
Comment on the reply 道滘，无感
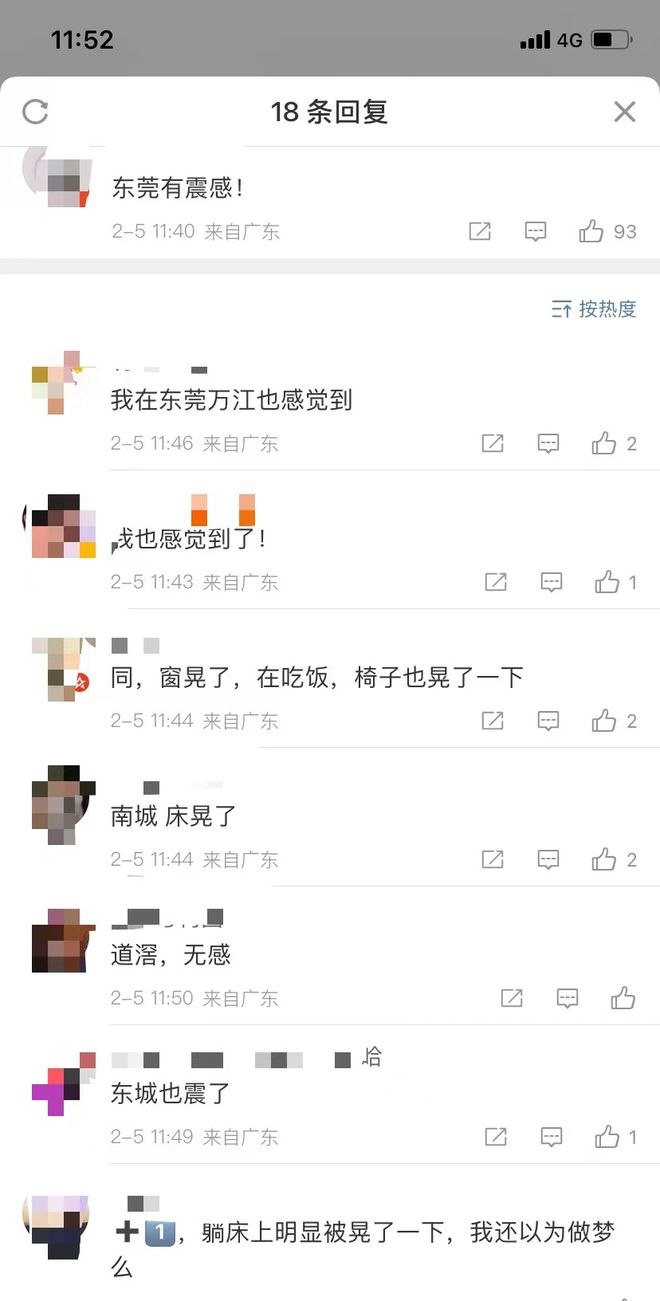pos(567,997)
